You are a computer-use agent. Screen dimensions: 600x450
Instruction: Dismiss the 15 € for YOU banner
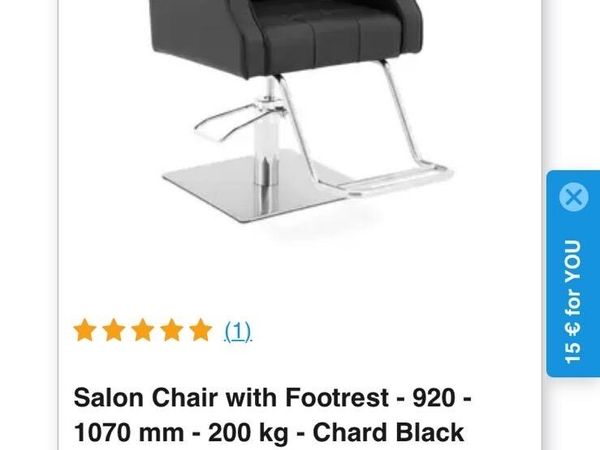tap(573, 197)
